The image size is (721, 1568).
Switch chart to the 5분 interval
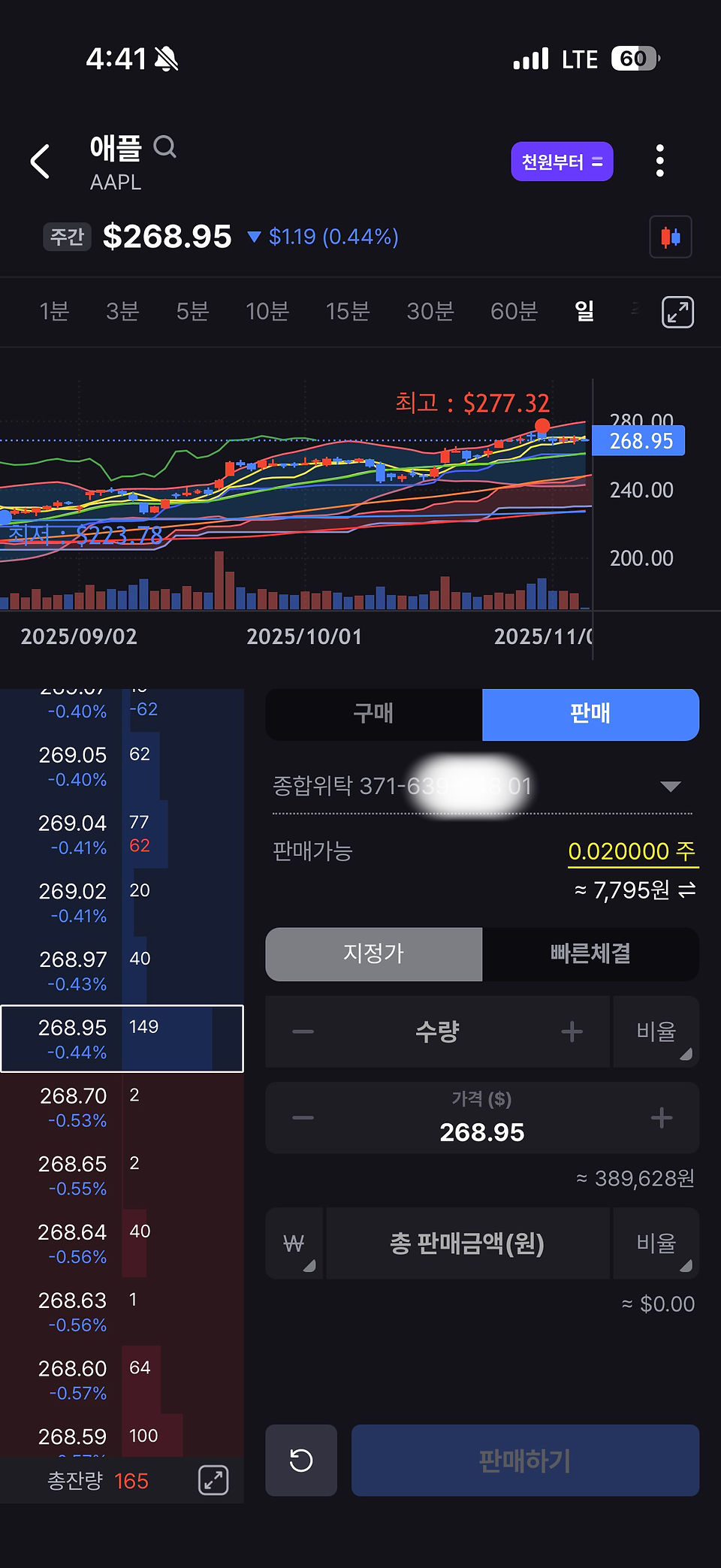(192, 311)
